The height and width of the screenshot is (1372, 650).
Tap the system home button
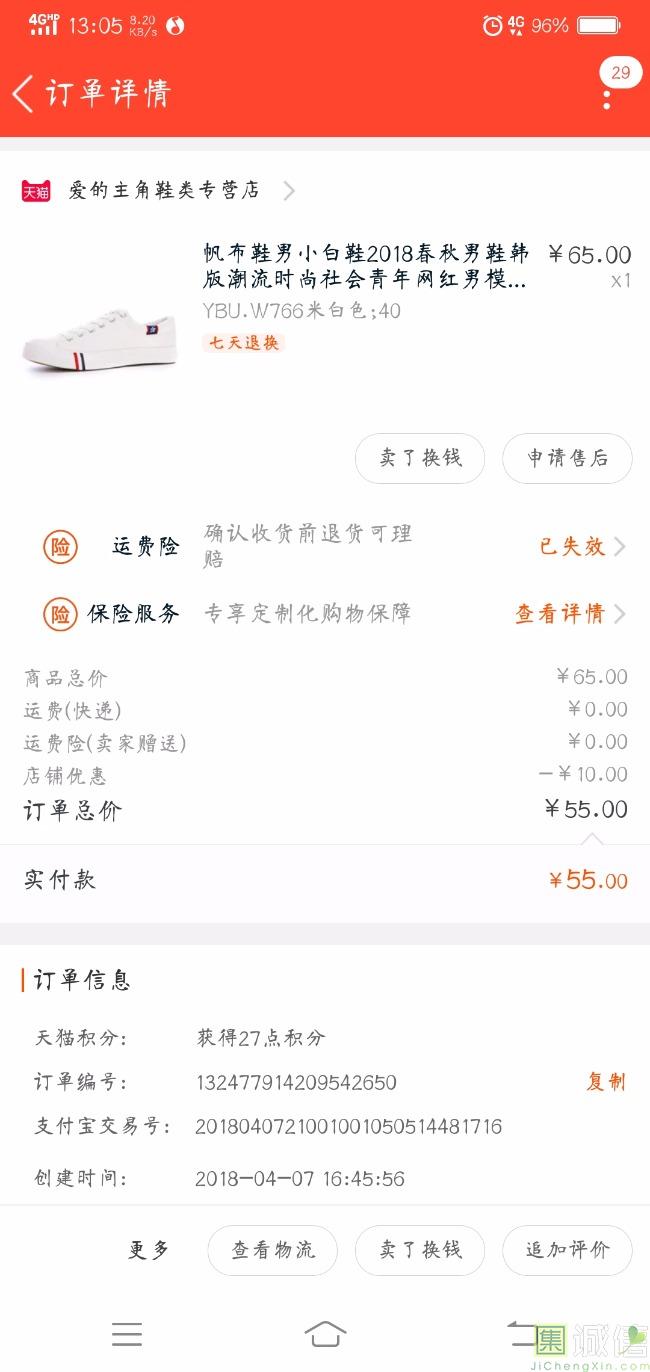325,1334
